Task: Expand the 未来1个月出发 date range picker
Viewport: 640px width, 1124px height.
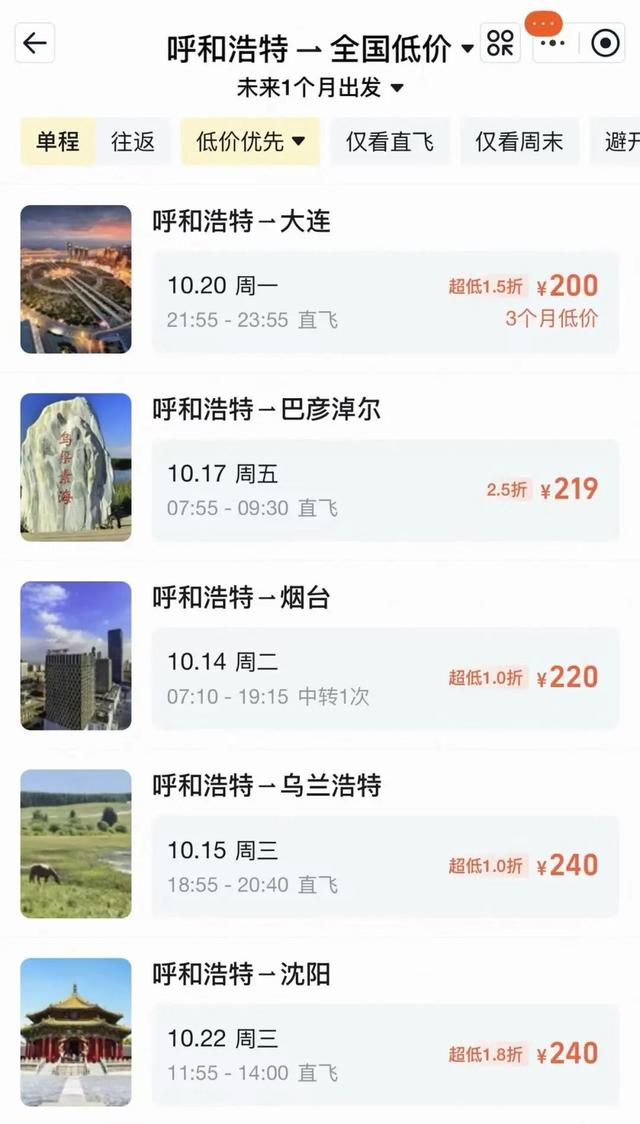Action: click(x=320, y=88)
